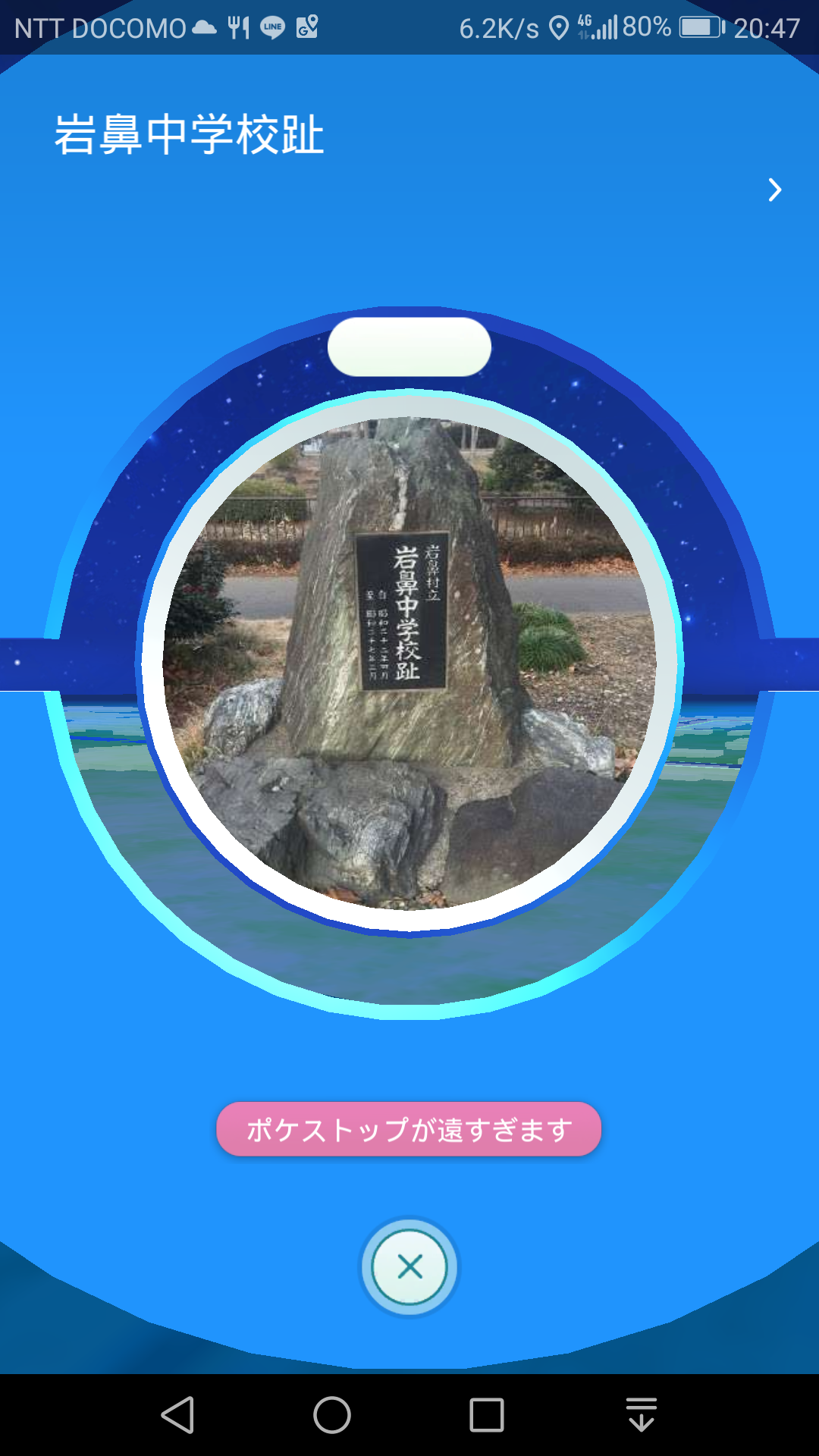The image size is (819, 1456).
Task: Expand PokéStop details with the chevron arrow
Action: (x=774, y=190)
